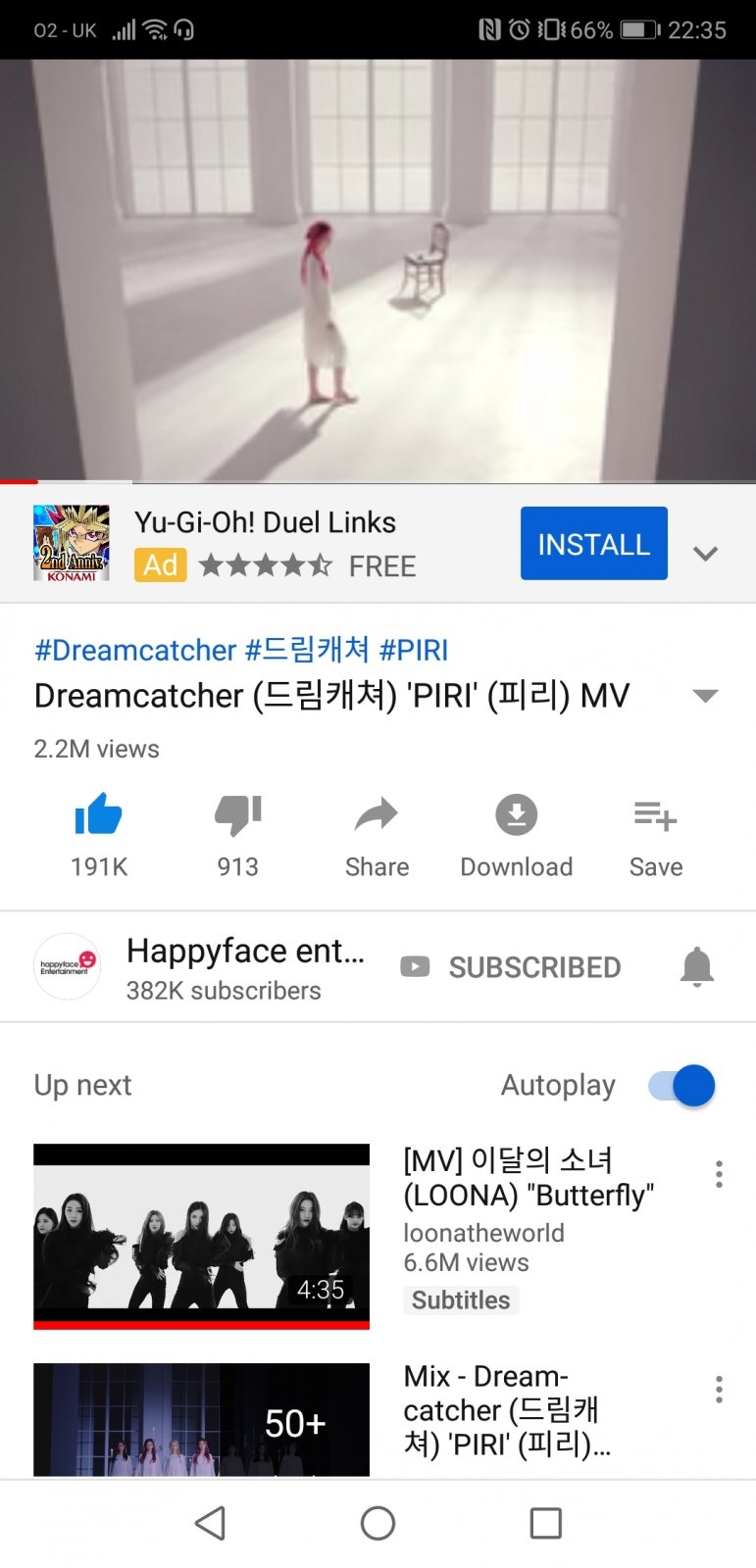The image size is (756, 1568).
Task: Open the #Dreamcatcher hashtag
Action: coord(135,650)
